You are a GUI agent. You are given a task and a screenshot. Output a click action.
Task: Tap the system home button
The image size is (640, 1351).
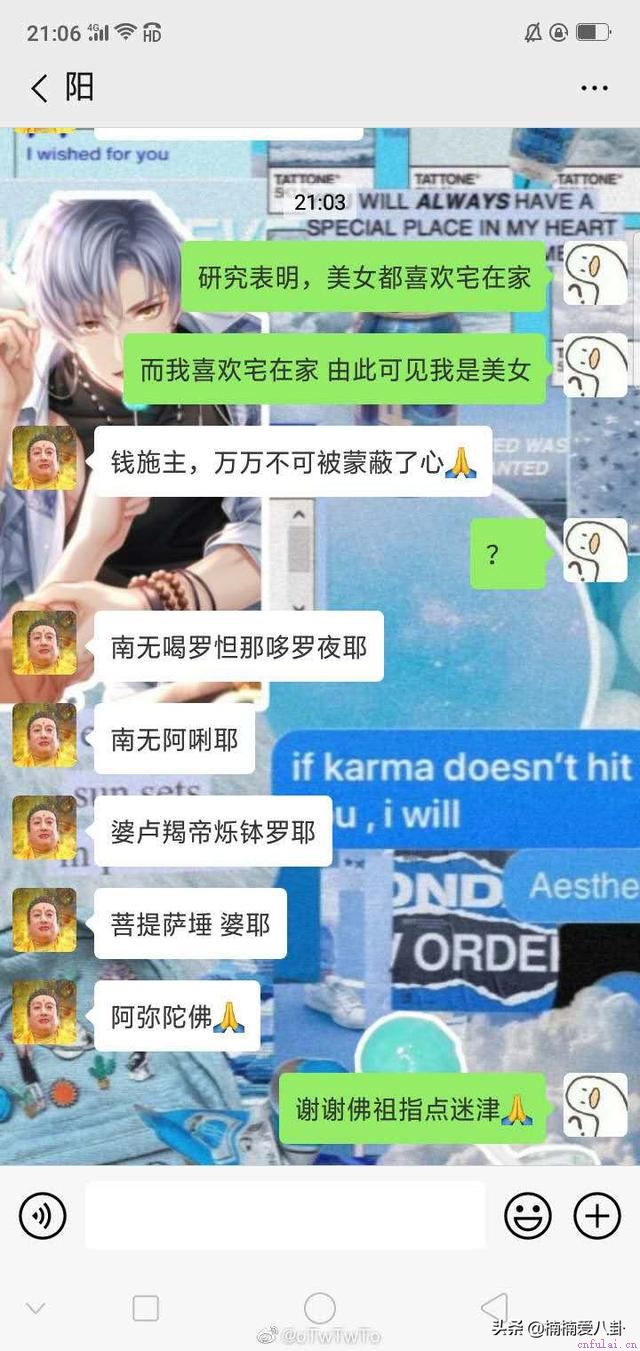pyautogui.click(x=319, y=1307)
